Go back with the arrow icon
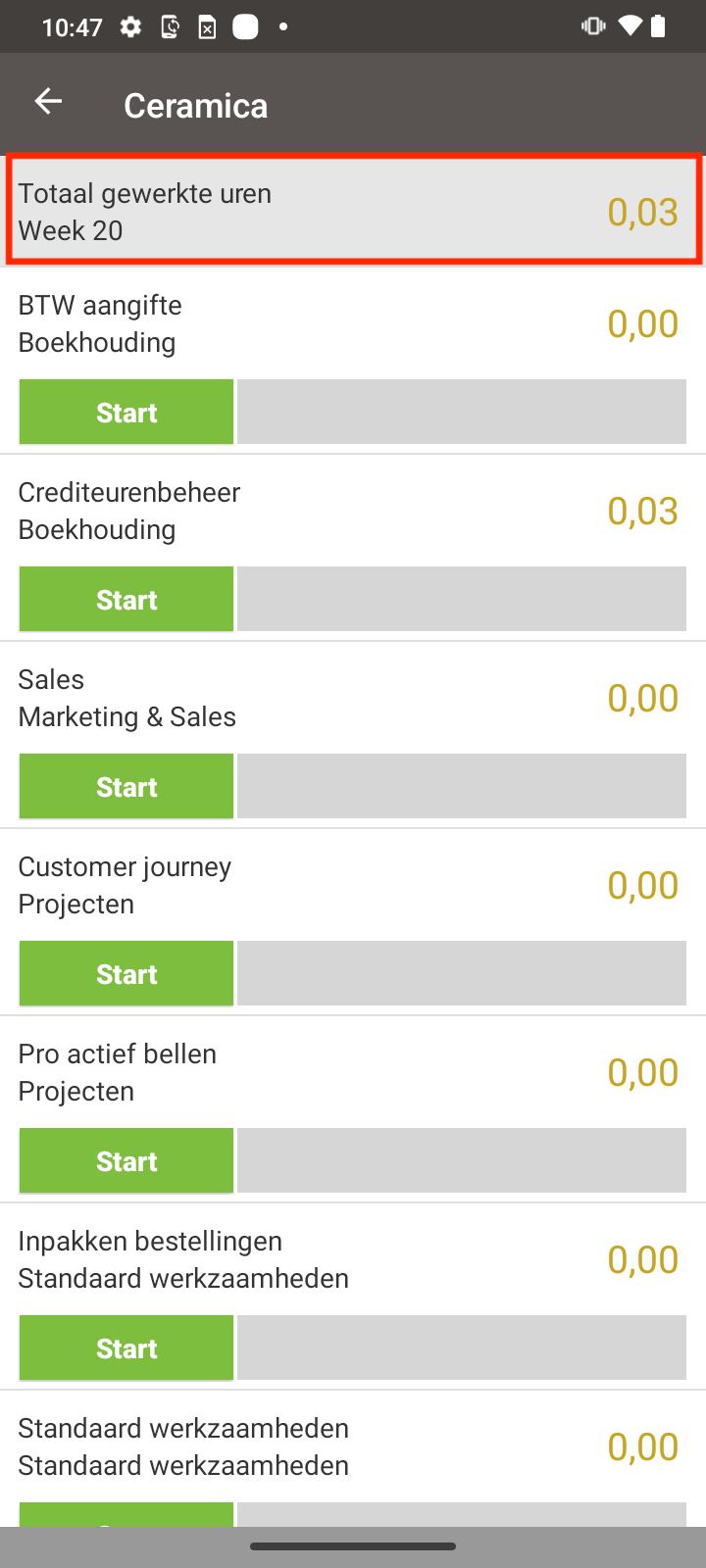 coord(48,102)
